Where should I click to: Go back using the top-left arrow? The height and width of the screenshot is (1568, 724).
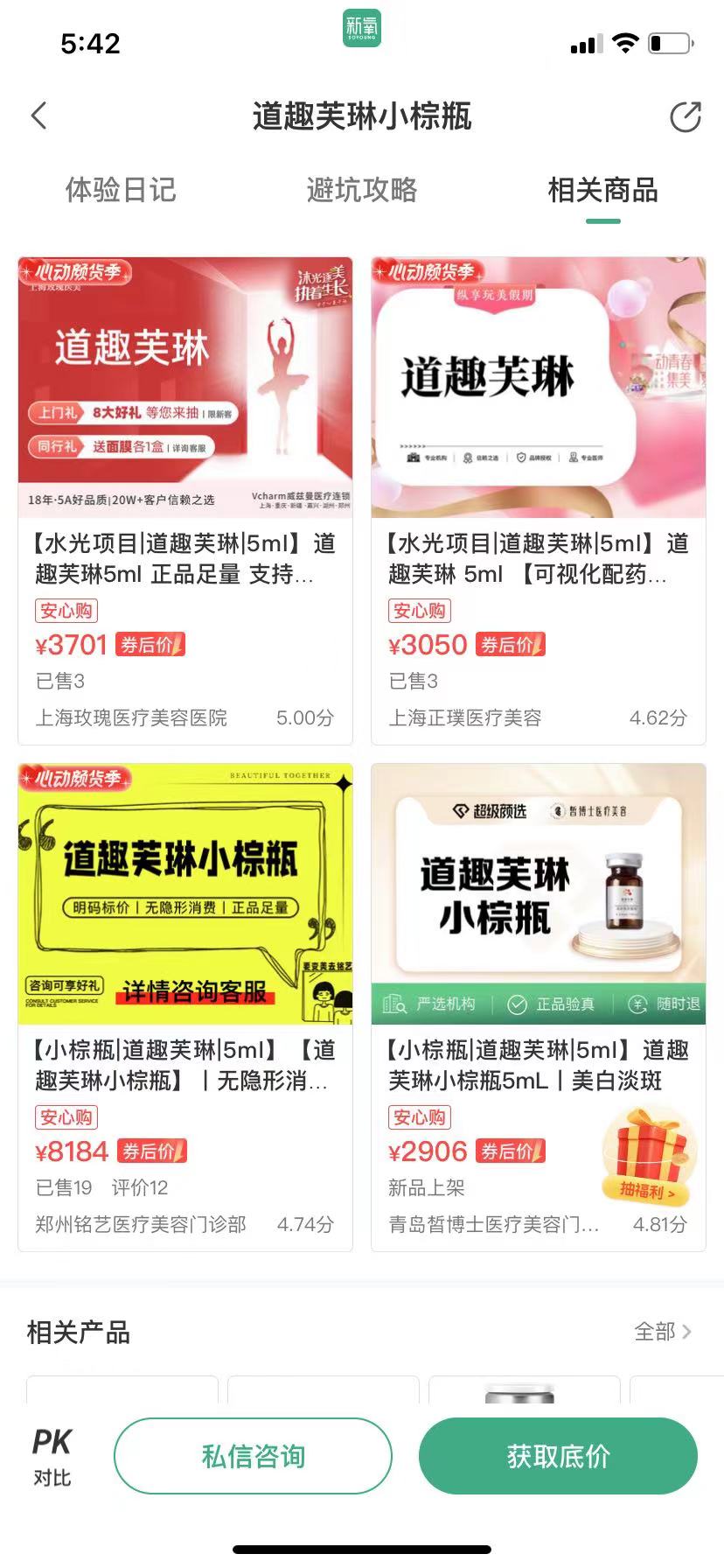(39, 115)
